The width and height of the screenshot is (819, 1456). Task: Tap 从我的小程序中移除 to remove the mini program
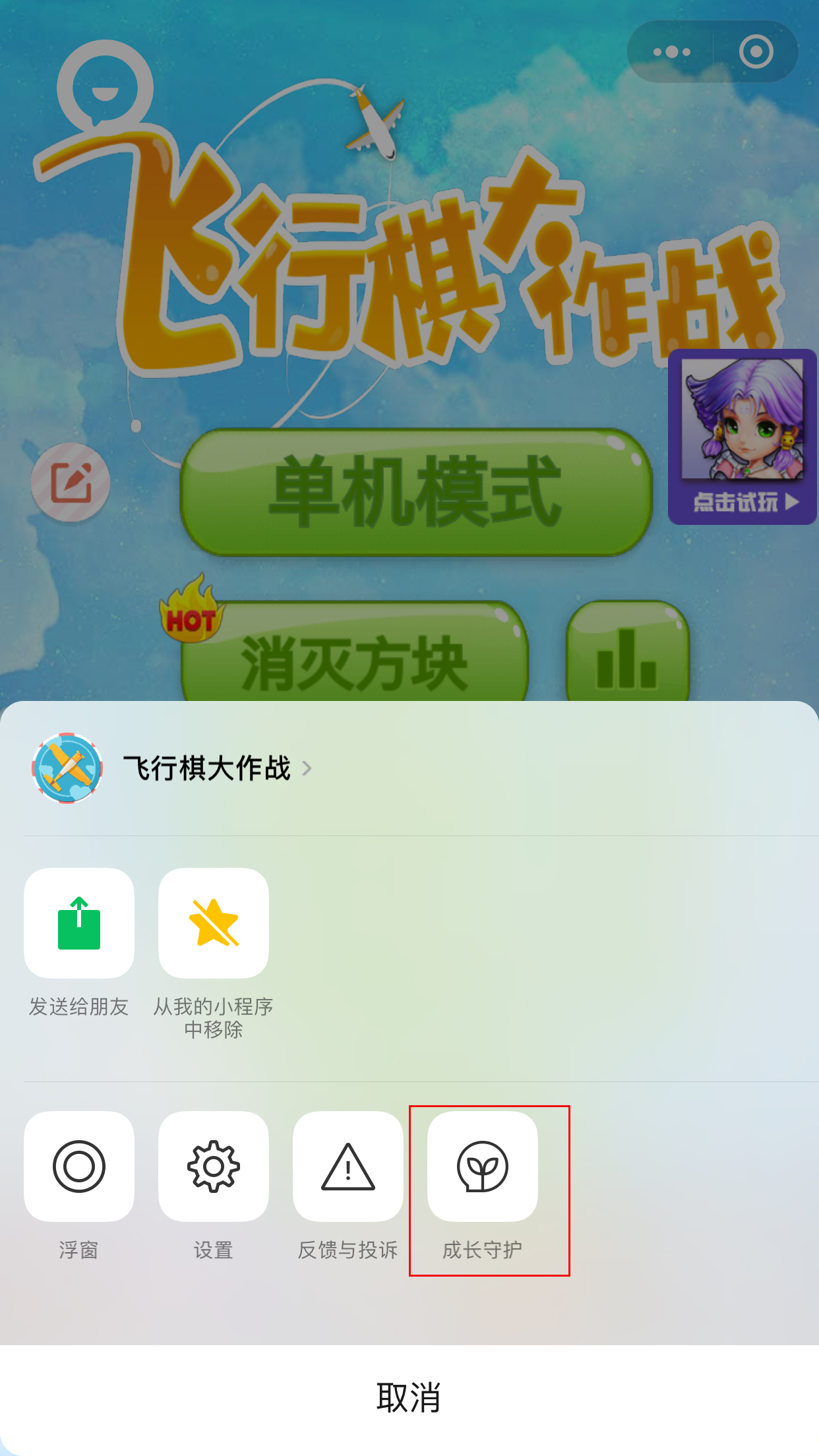[x=214, y=923]
